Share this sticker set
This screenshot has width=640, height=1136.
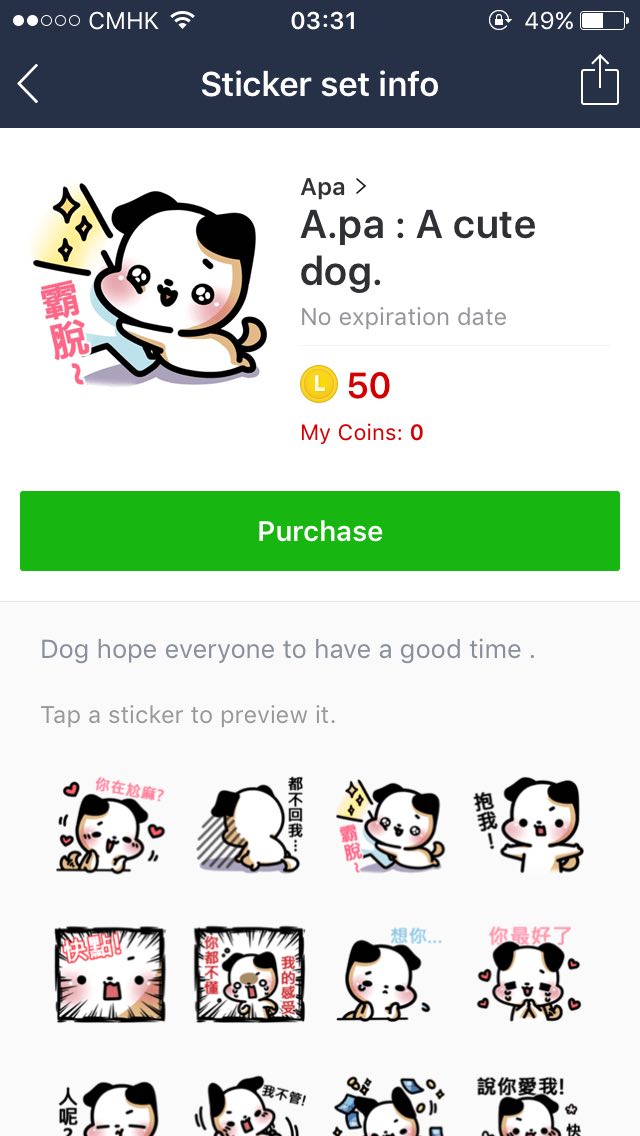(x=600, y=80)
